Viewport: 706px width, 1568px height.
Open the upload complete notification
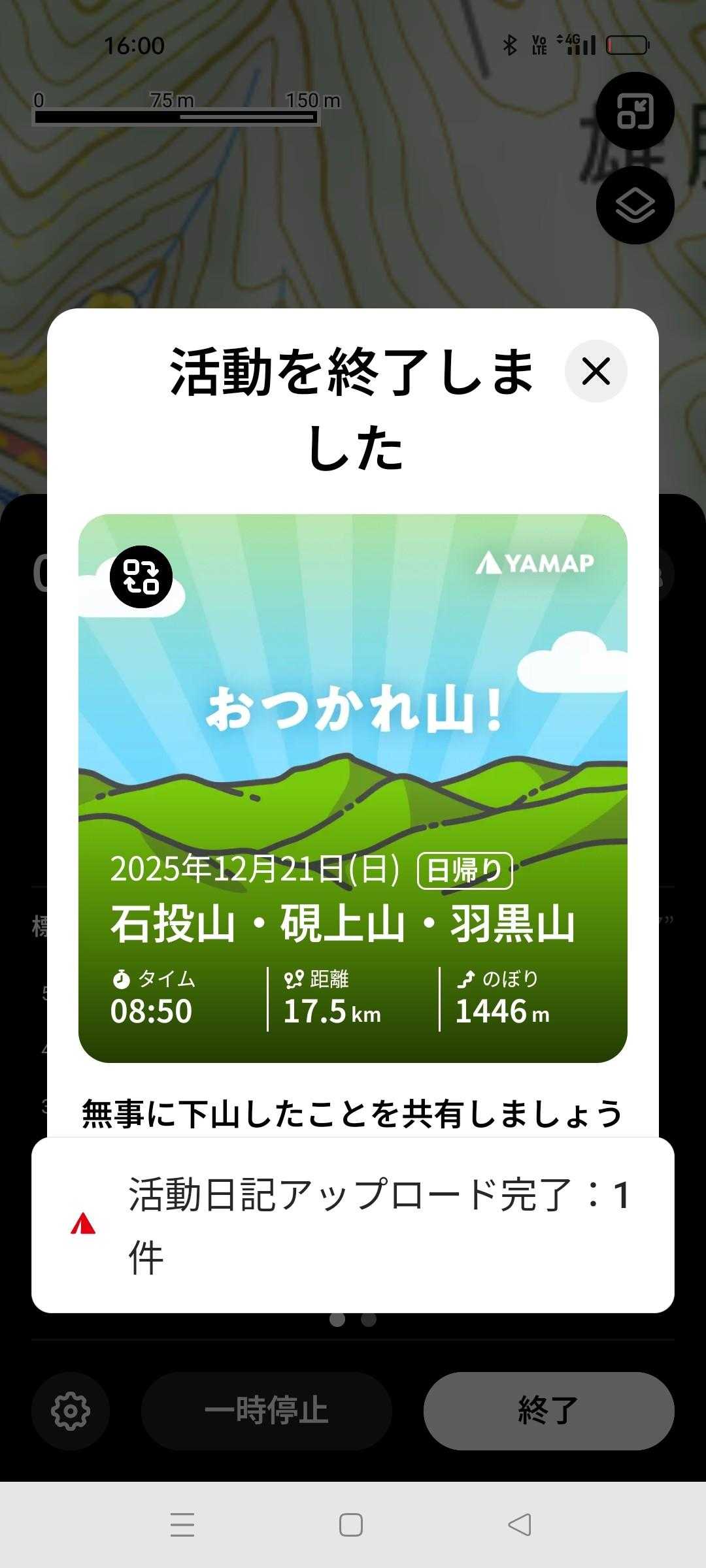click(x=353, y=1225)
